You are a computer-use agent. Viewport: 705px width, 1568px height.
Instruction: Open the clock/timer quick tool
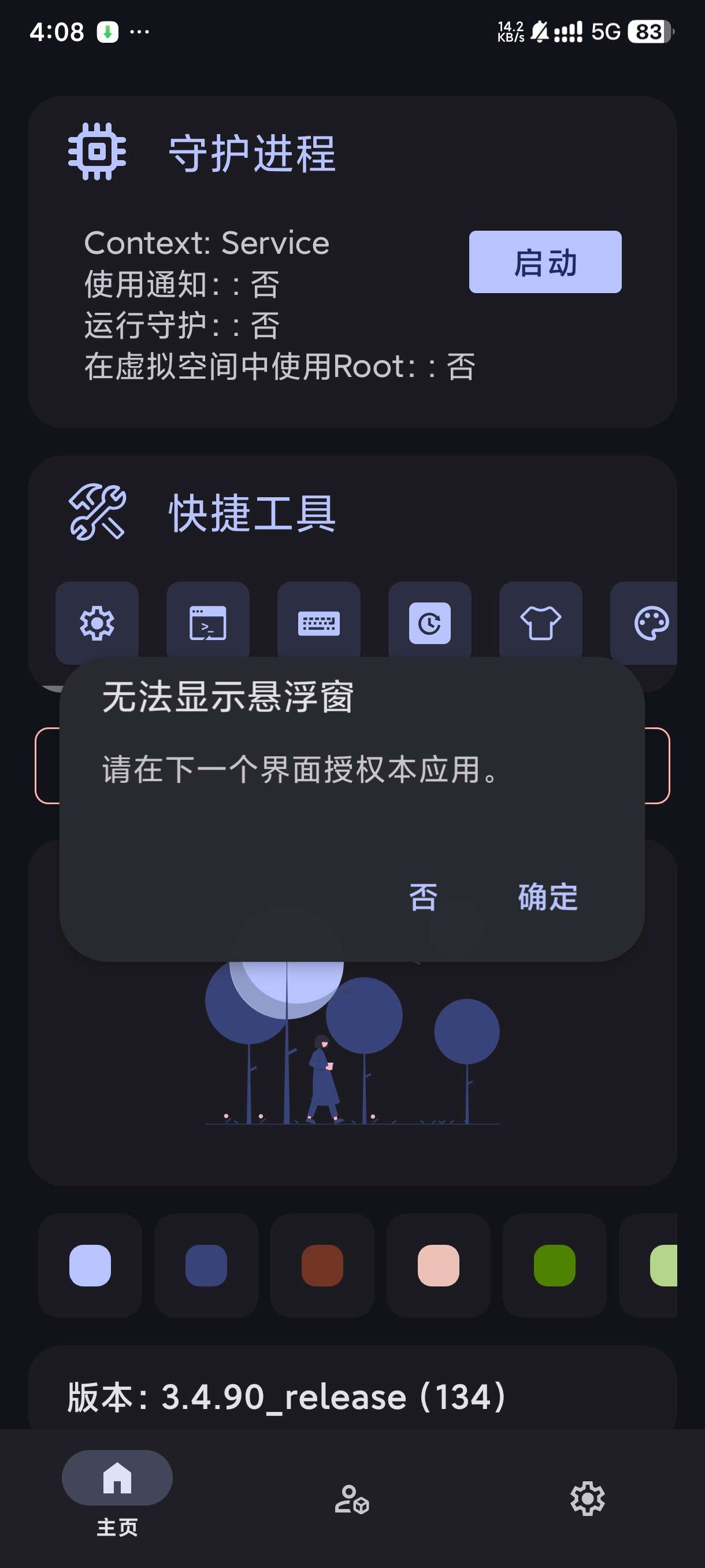pyautogui.click(x=430, y=622)
